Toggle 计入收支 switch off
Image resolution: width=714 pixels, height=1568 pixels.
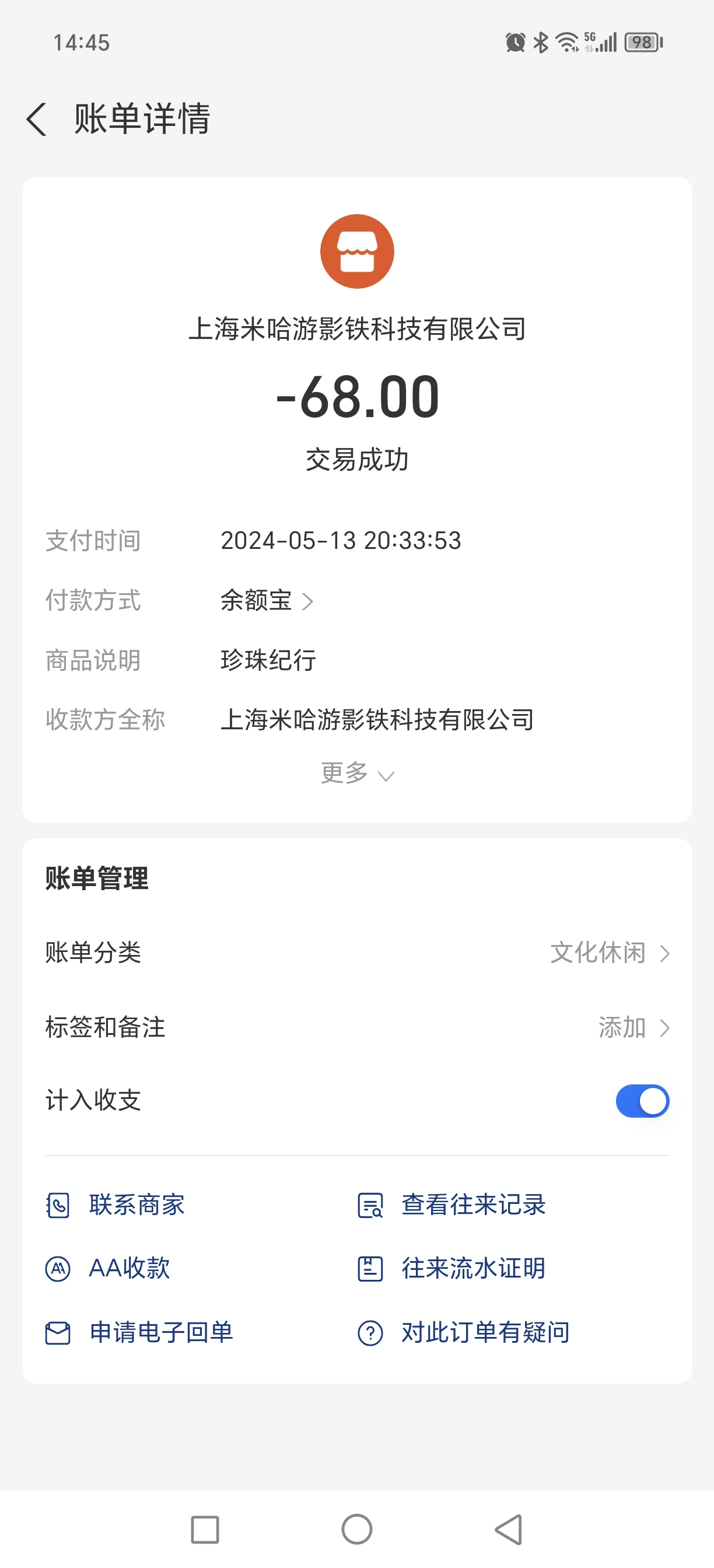pos(642,1101)
